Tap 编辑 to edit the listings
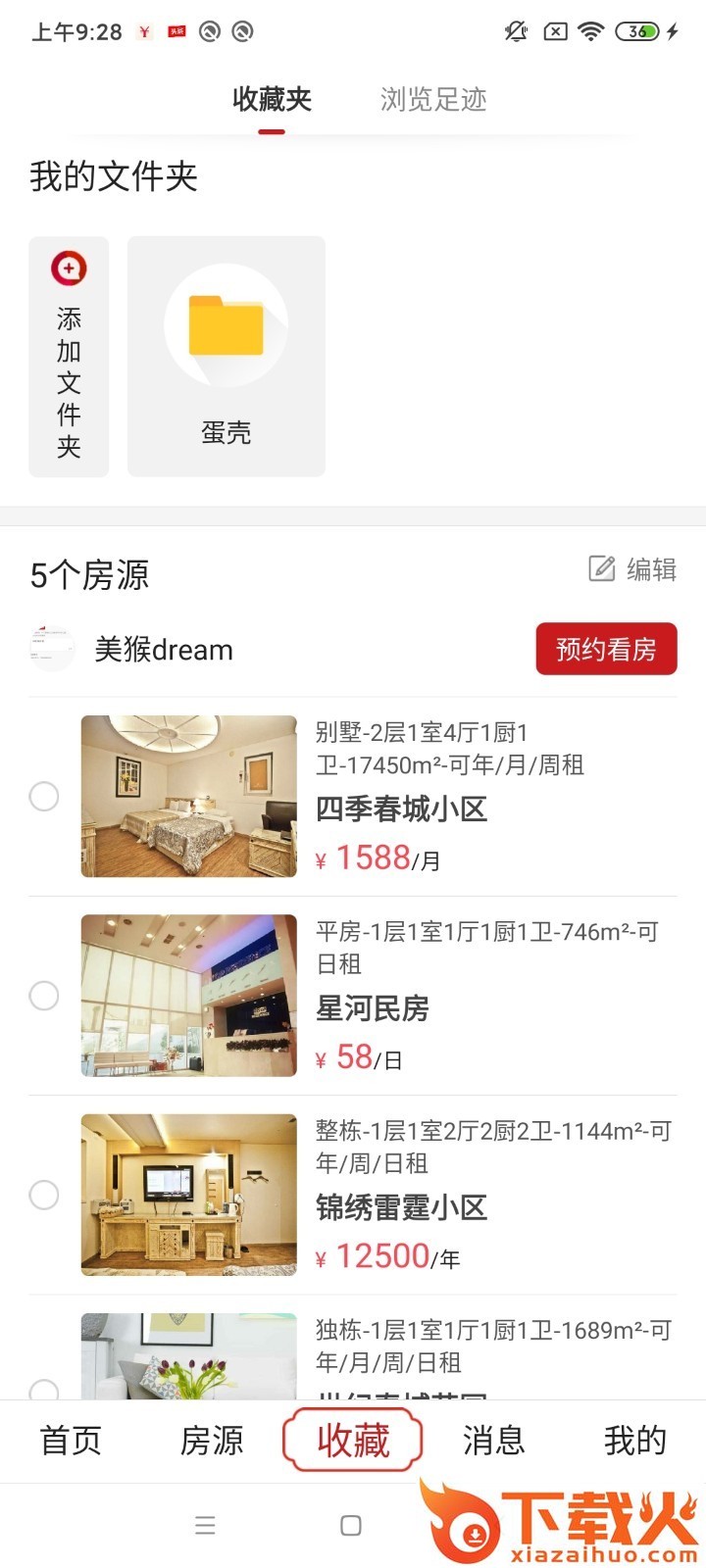The height and width of the screenshot is (1568, 706). click(x=632, y=569)
